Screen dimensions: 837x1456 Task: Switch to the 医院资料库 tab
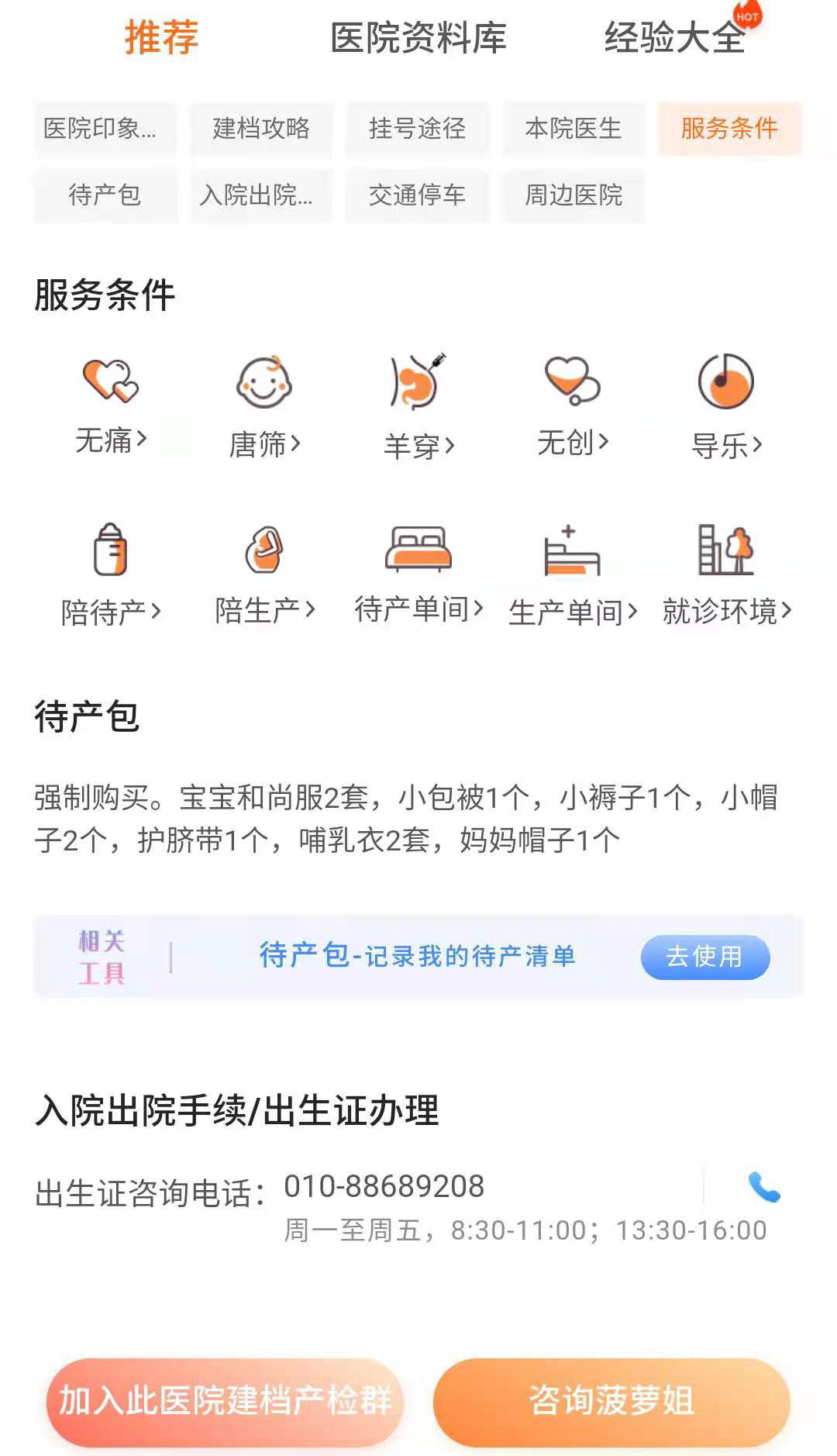pyautogui.click(x=418, y=38)
